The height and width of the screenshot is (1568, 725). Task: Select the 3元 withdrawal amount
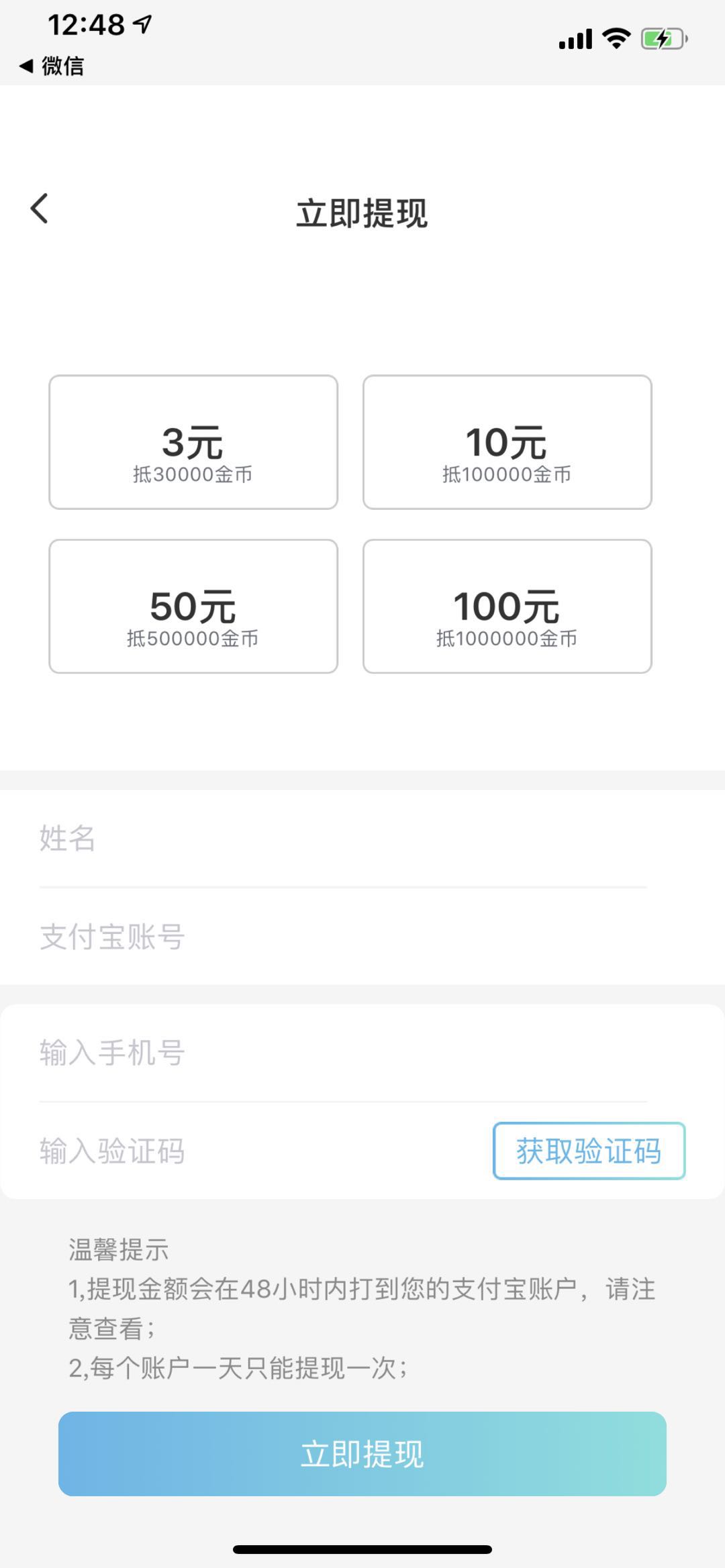click(x=193, y=442)
